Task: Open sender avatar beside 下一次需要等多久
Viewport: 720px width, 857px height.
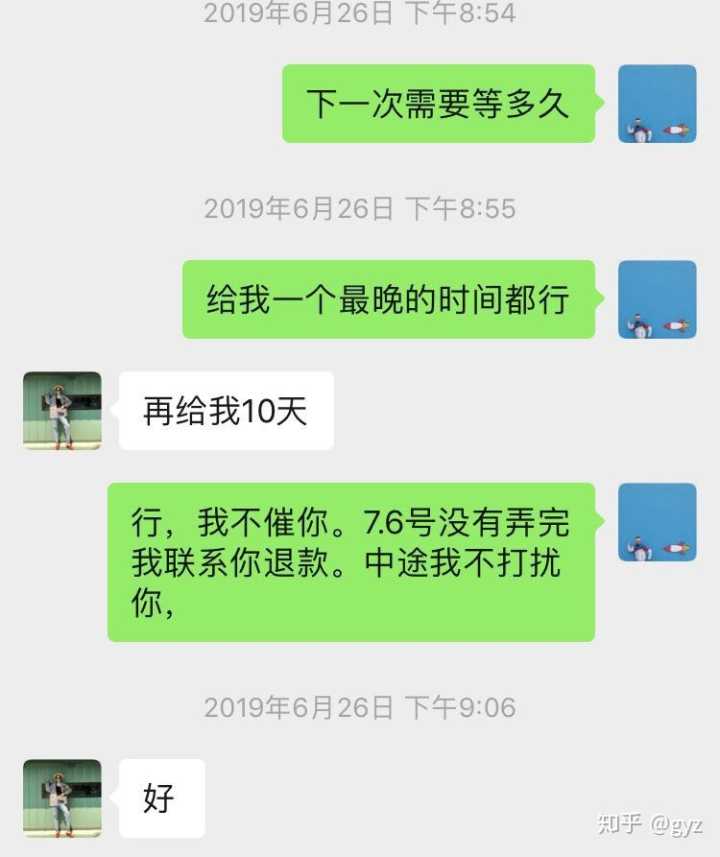Action: [x=657, y=104]
